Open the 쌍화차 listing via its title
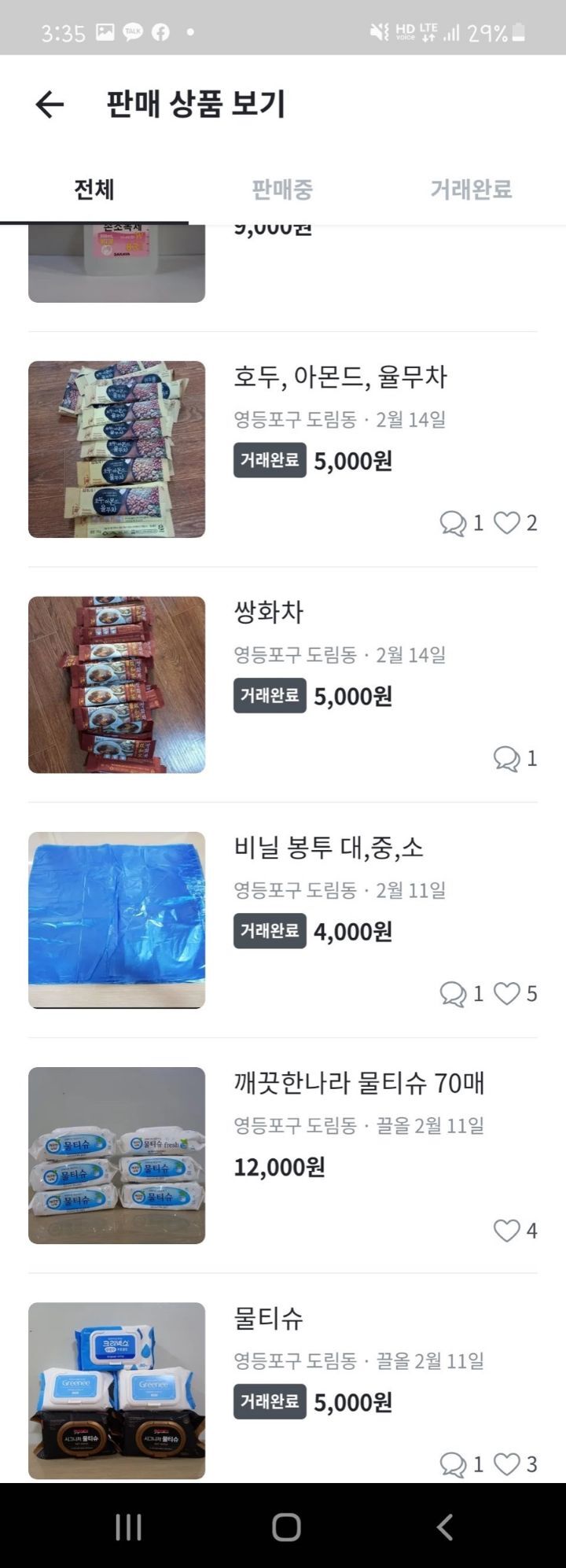Image resolution: width=566 pixels, height=1568 pixels. pyautogui.click(x=270, y=613)
